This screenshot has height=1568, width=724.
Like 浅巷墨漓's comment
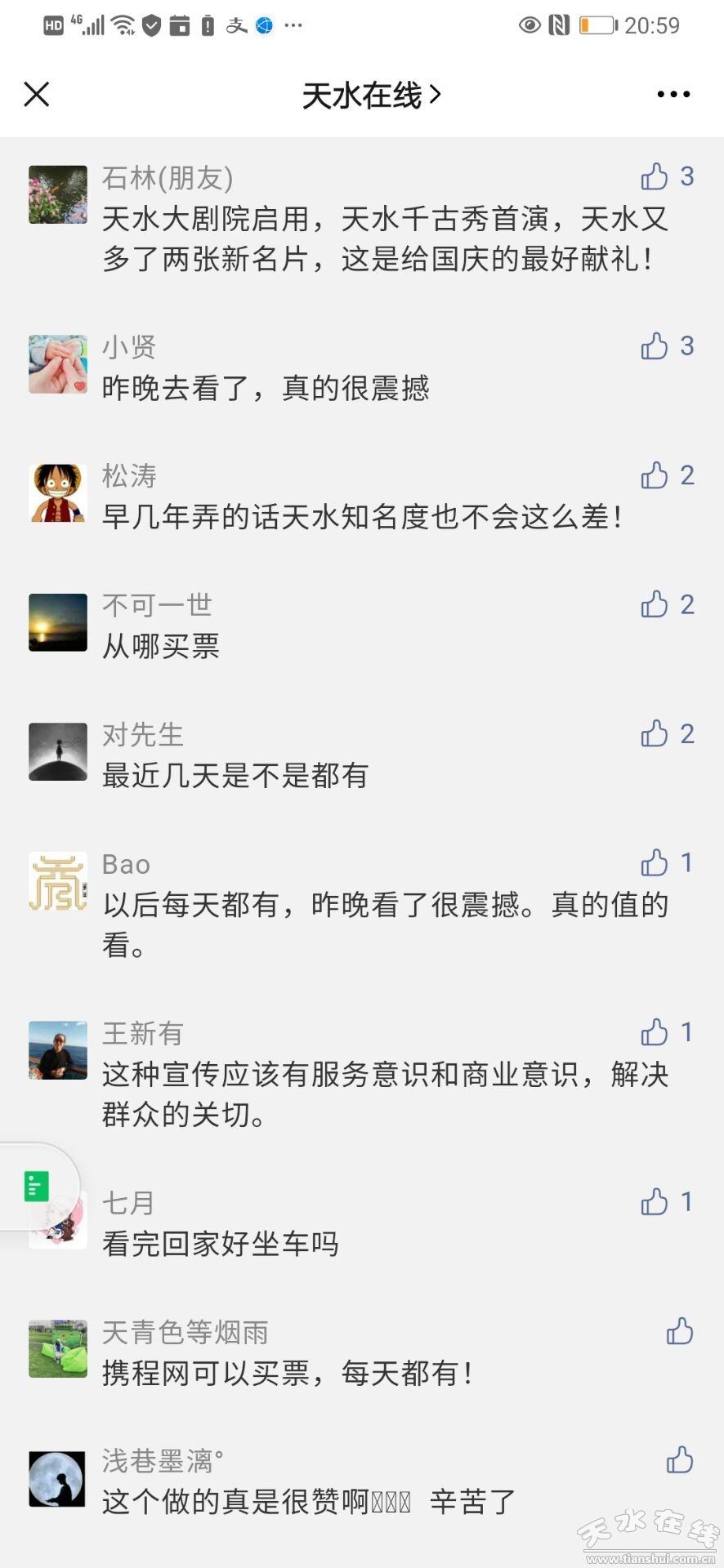[679, 1460]
